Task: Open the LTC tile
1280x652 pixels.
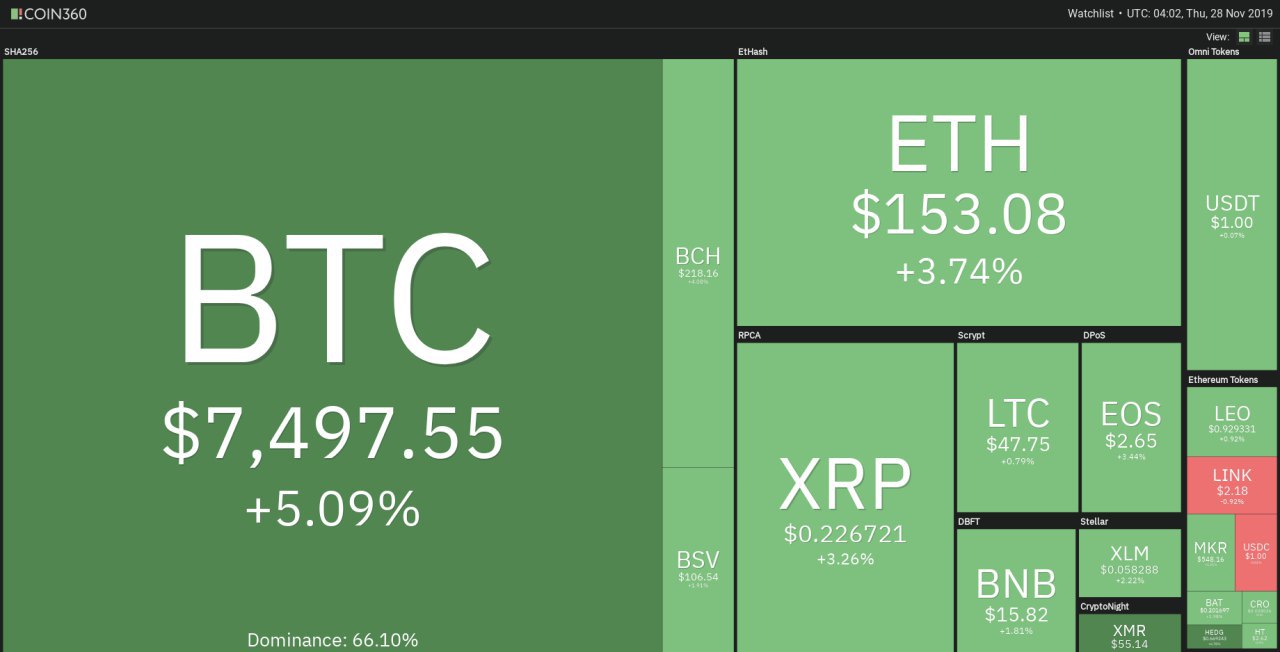Action: point(1017,427)
